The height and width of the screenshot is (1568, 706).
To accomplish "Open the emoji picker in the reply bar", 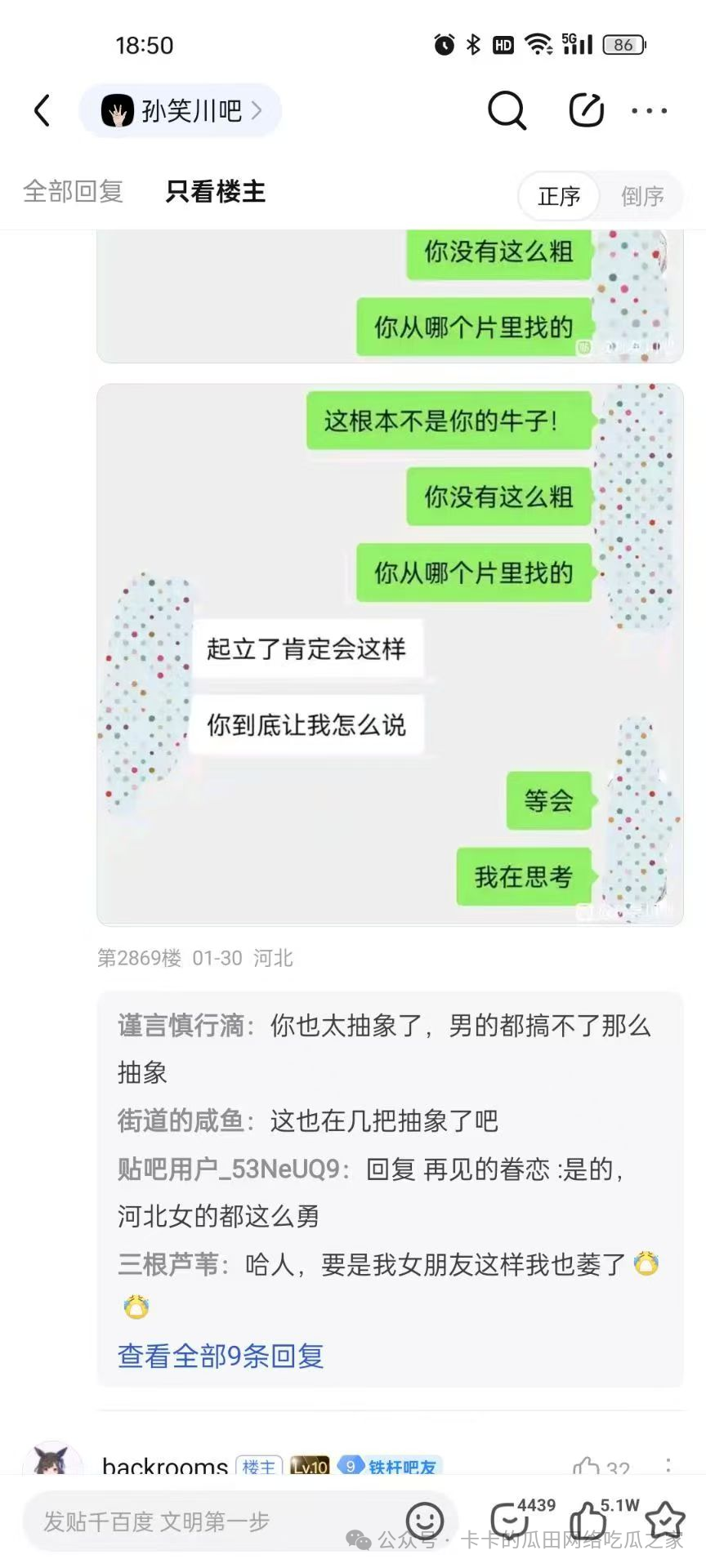I will pyautogui.click(x=423, y=1521).
